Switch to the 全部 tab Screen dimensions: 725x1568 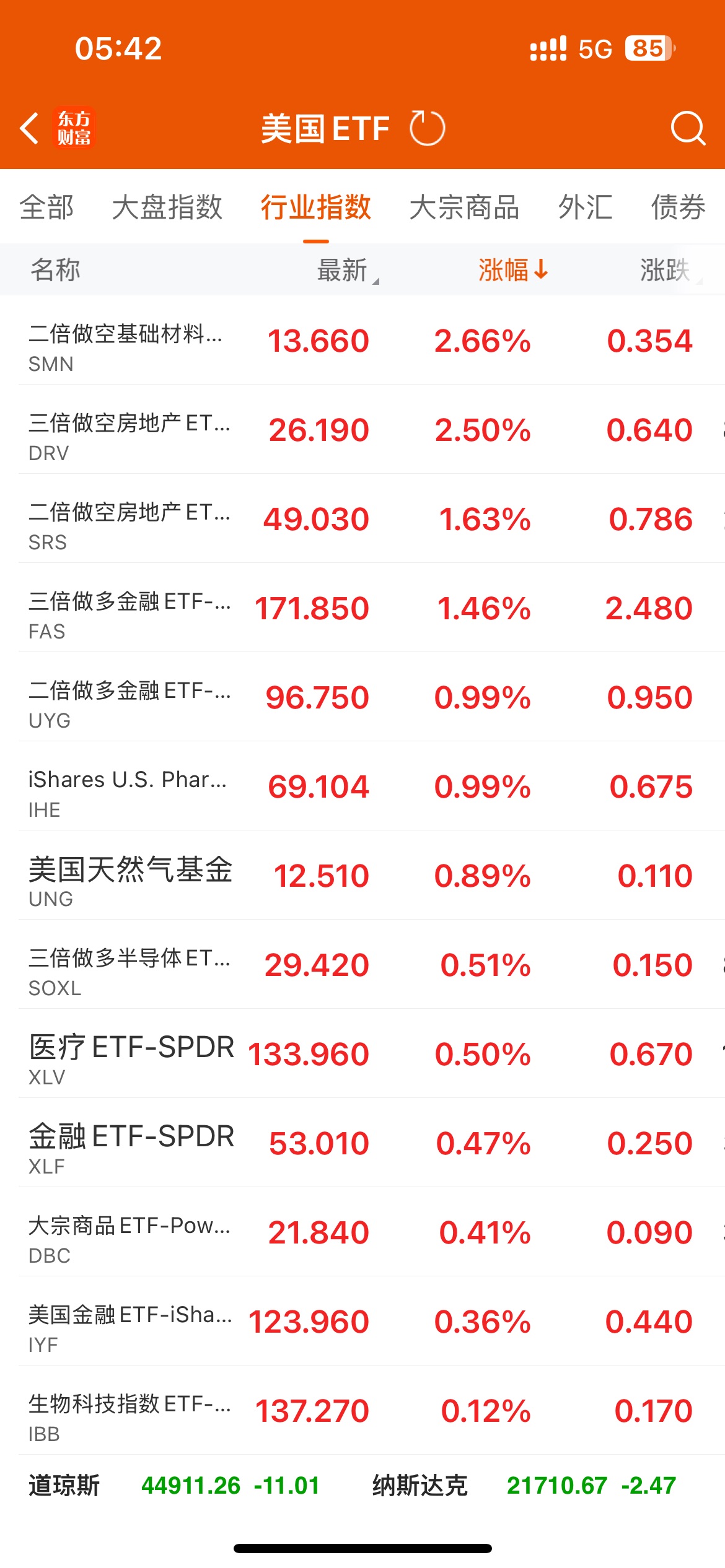tap(46, 207)
